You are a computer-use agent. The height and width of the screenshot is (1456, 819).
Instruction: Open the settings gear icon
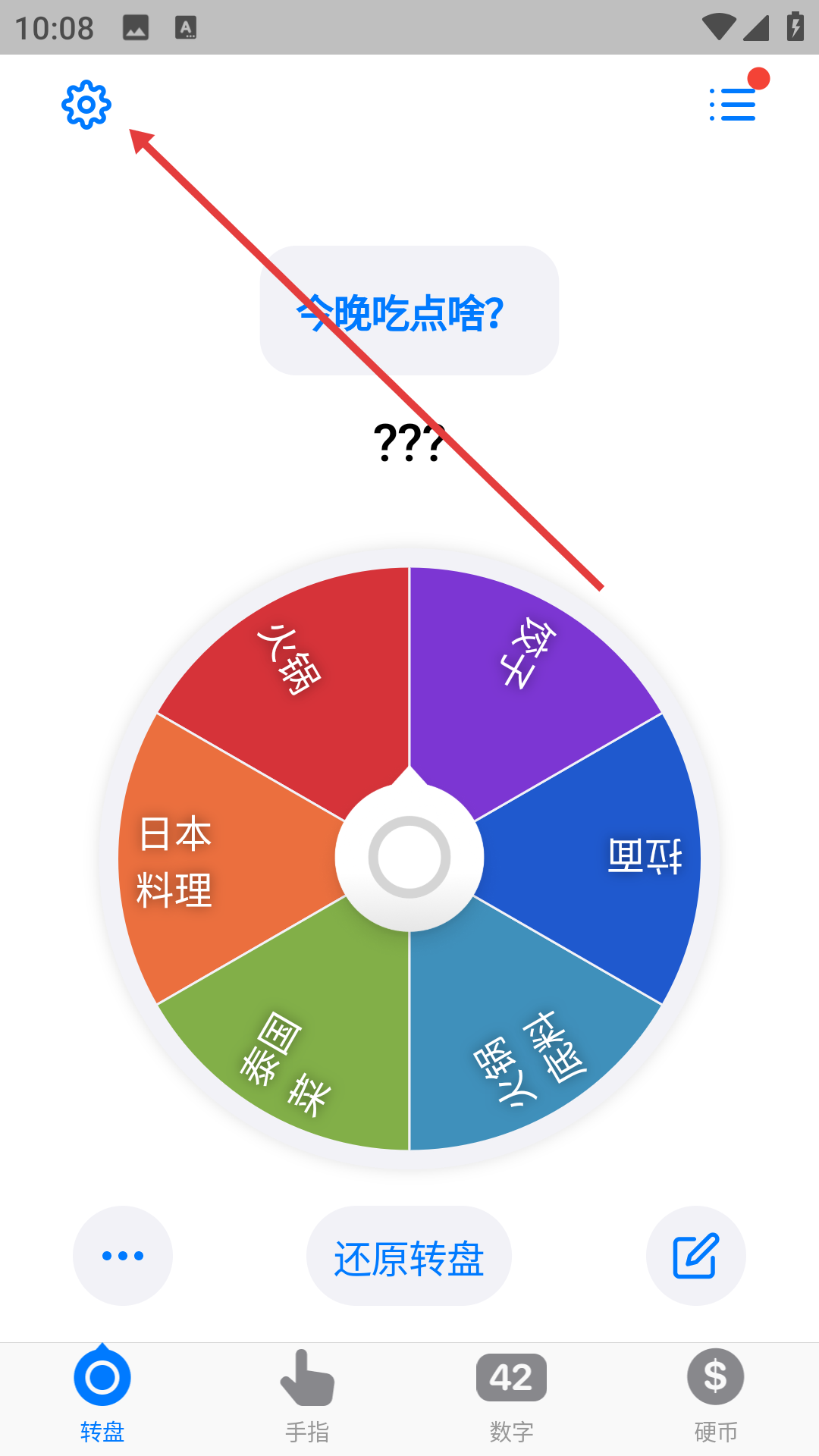(86, 105)
